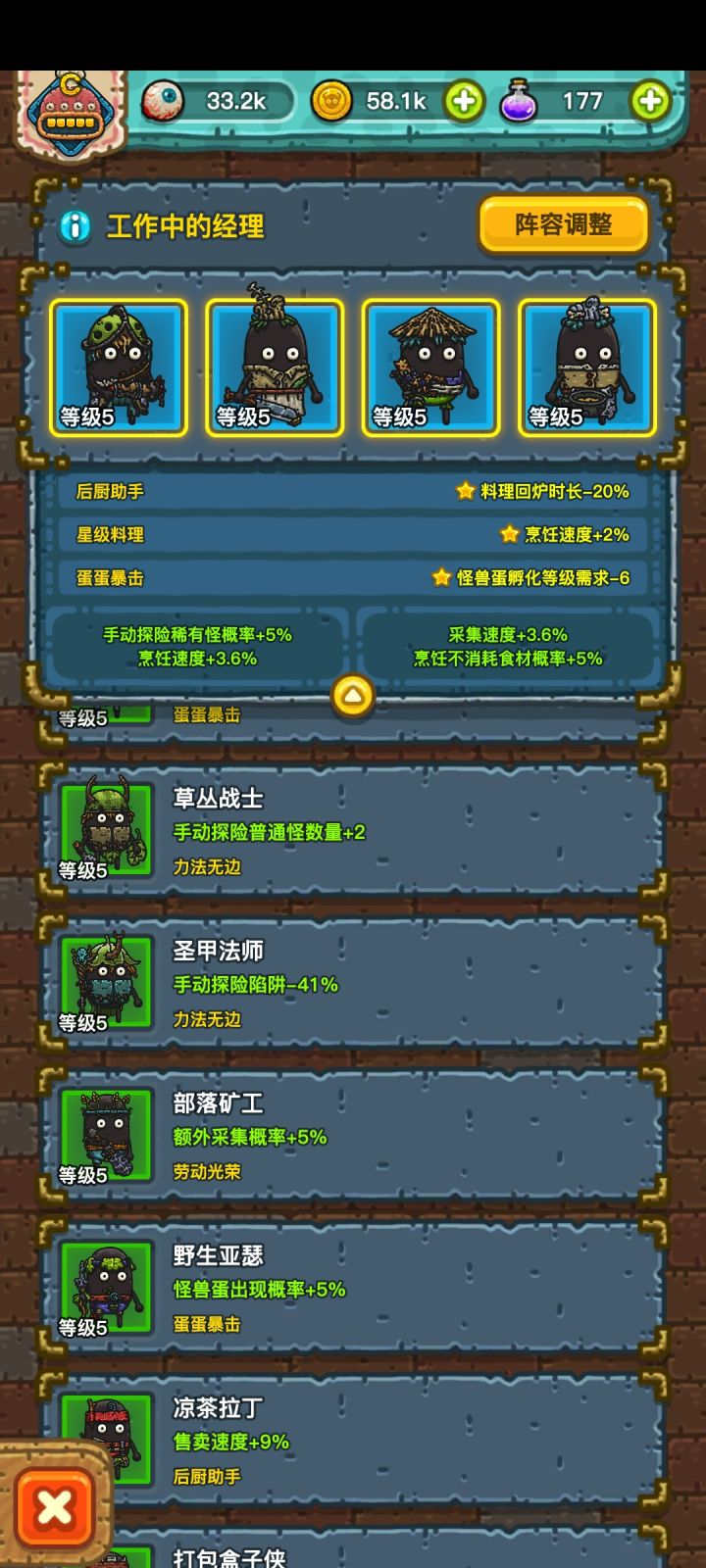The width and height of the screenshot is (706, 1568).
Task: Tap the player avatar in top left corner
Action: 71,108
